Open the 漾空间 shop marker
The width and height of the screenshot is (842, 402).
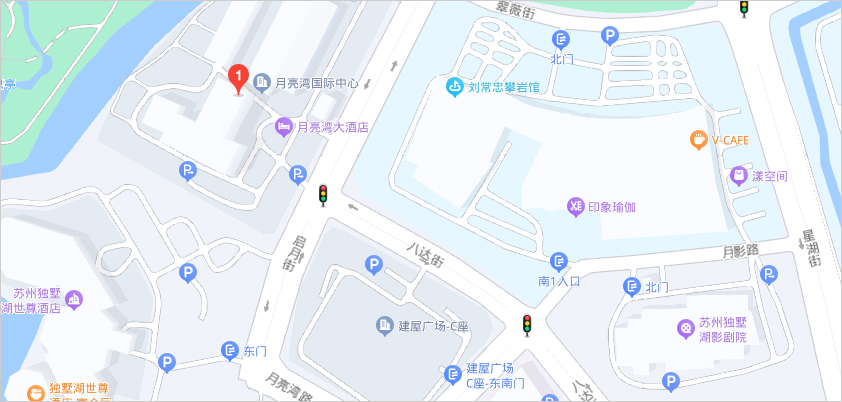tap(739, 176)
